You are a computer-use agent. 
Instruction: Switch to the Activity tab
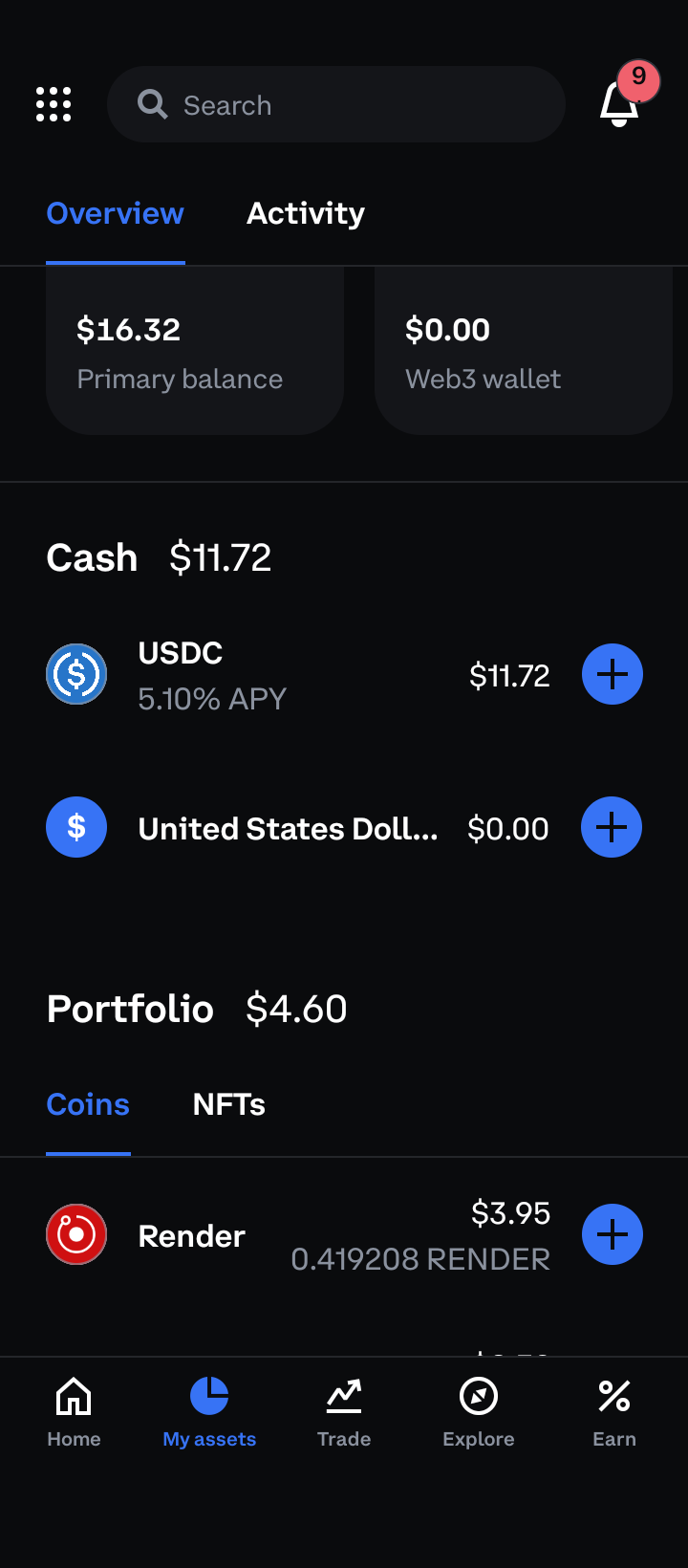[306, 213]
